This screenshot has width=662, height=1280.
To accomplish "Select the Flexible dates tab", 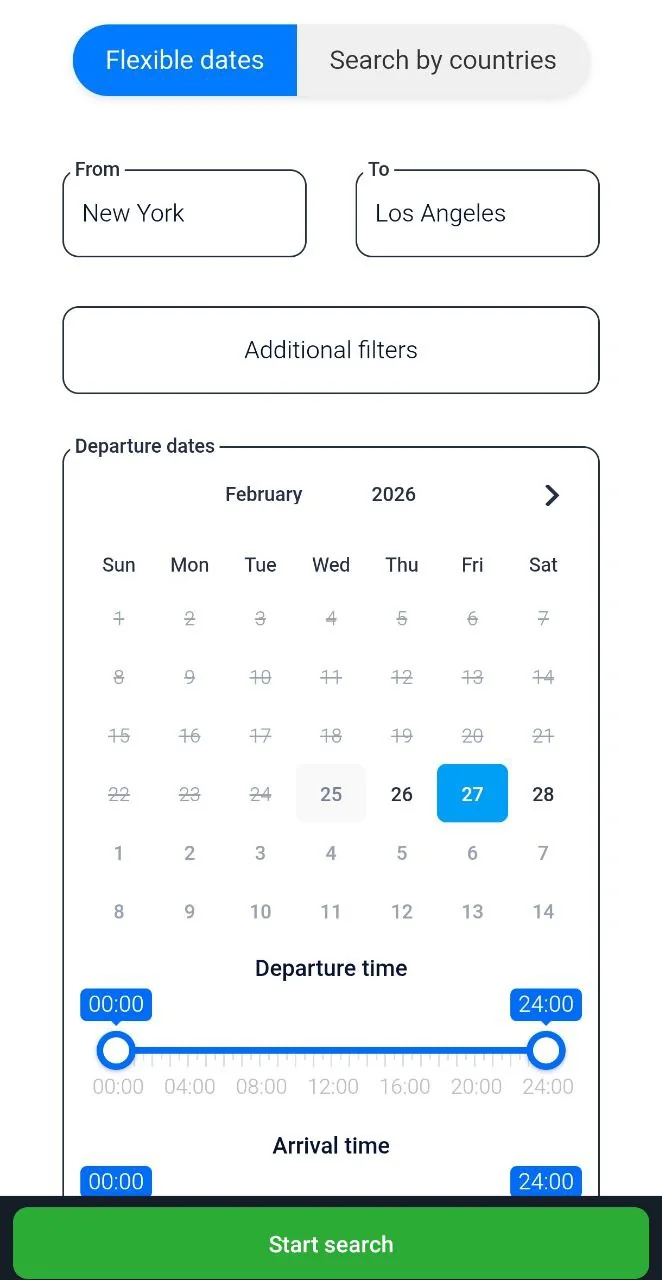I will (x=185, y=60).
